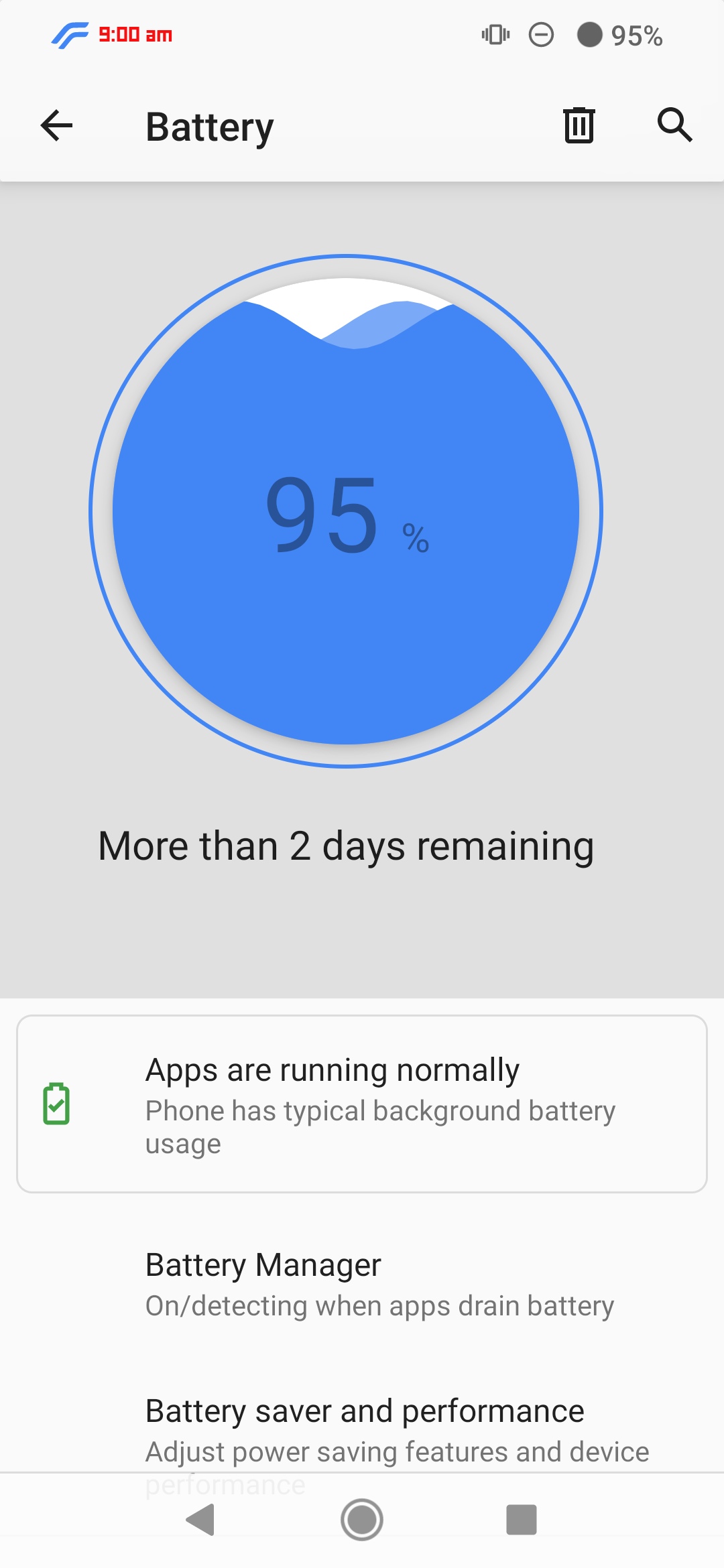Tap the trash can icon

pos(579,125)
